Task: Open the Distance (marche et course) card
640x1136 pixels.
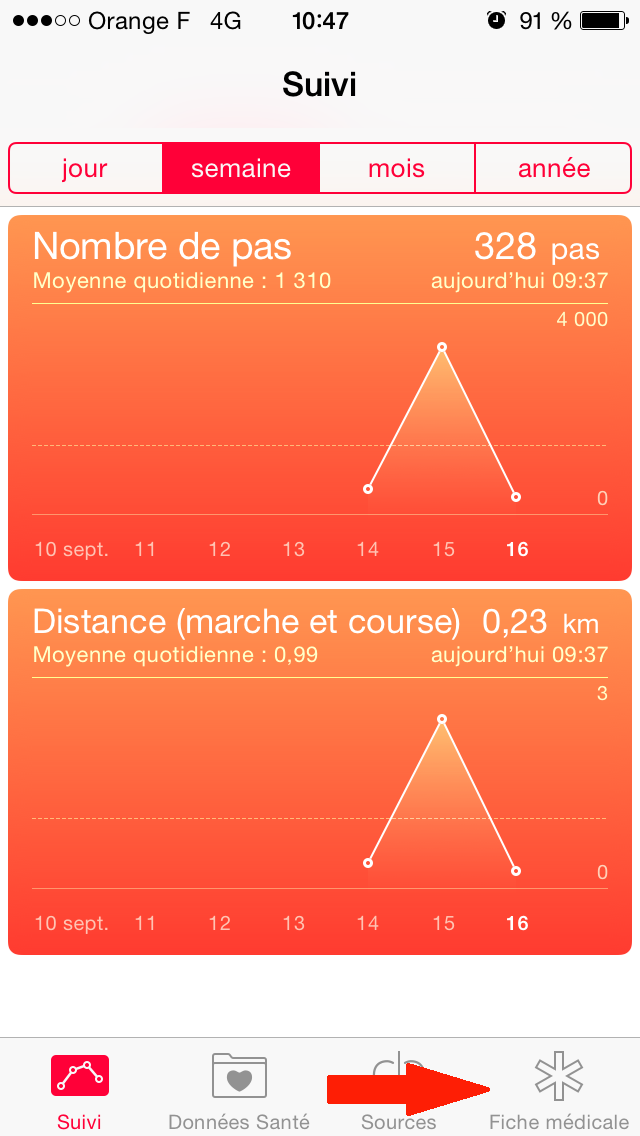Action: point(320,772)
